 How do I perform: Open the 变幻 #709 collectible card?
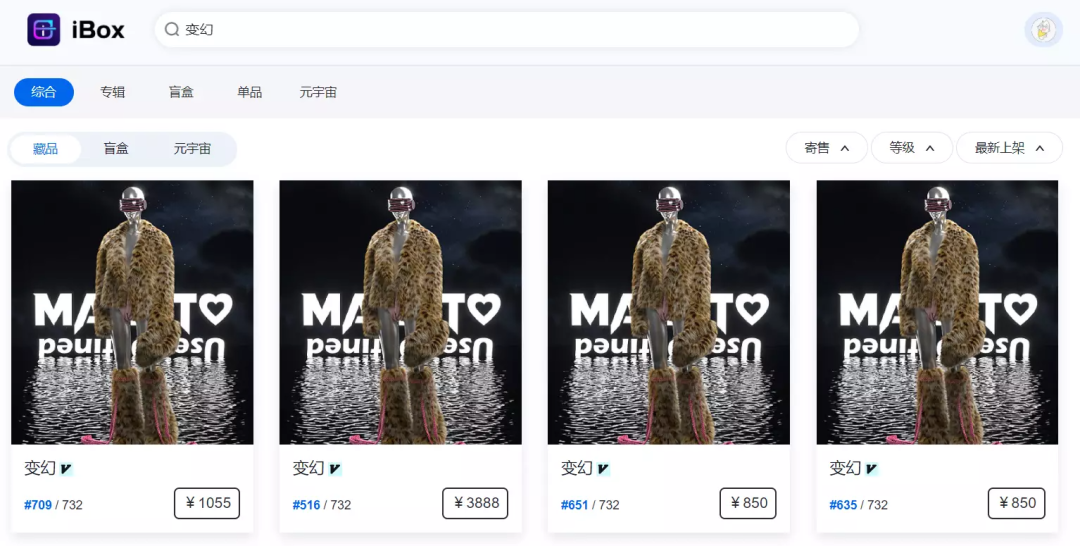point(132,312)
